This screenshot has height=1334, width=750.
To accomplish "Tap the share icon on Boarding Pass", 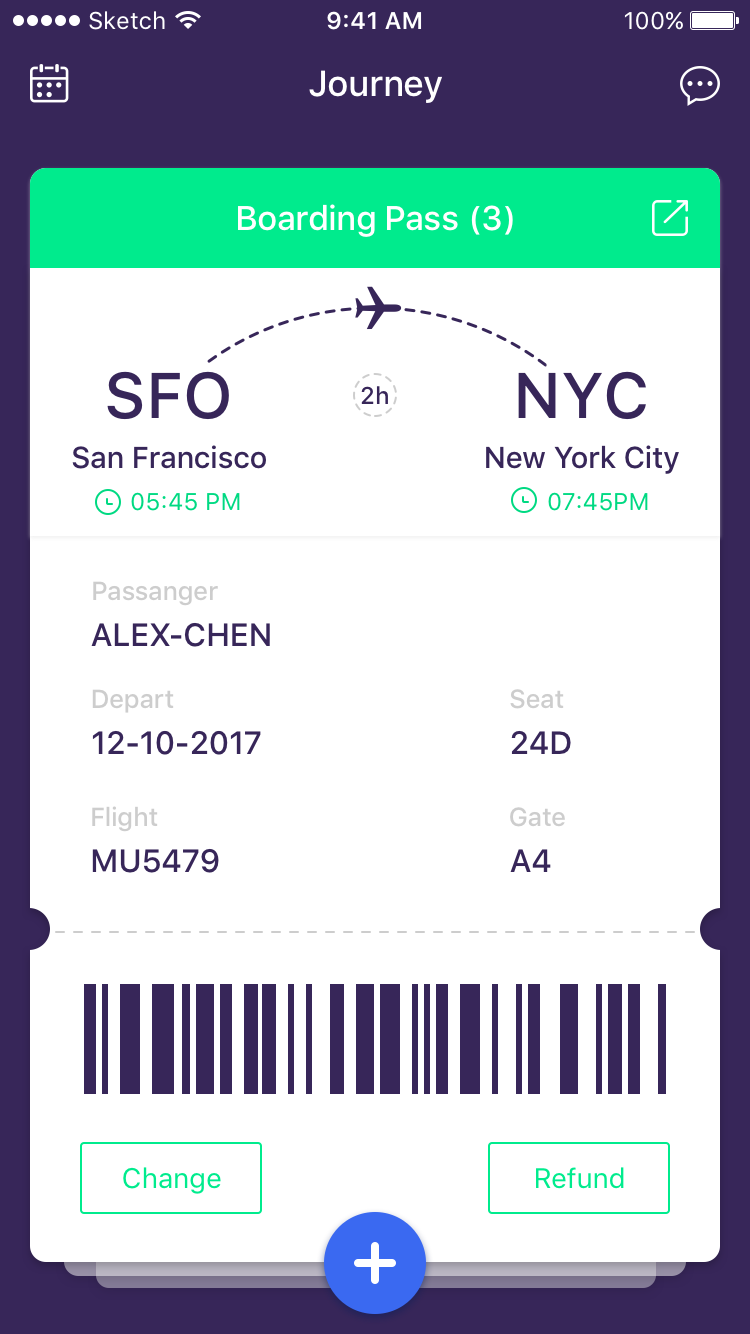I will [x=670, y=218].
